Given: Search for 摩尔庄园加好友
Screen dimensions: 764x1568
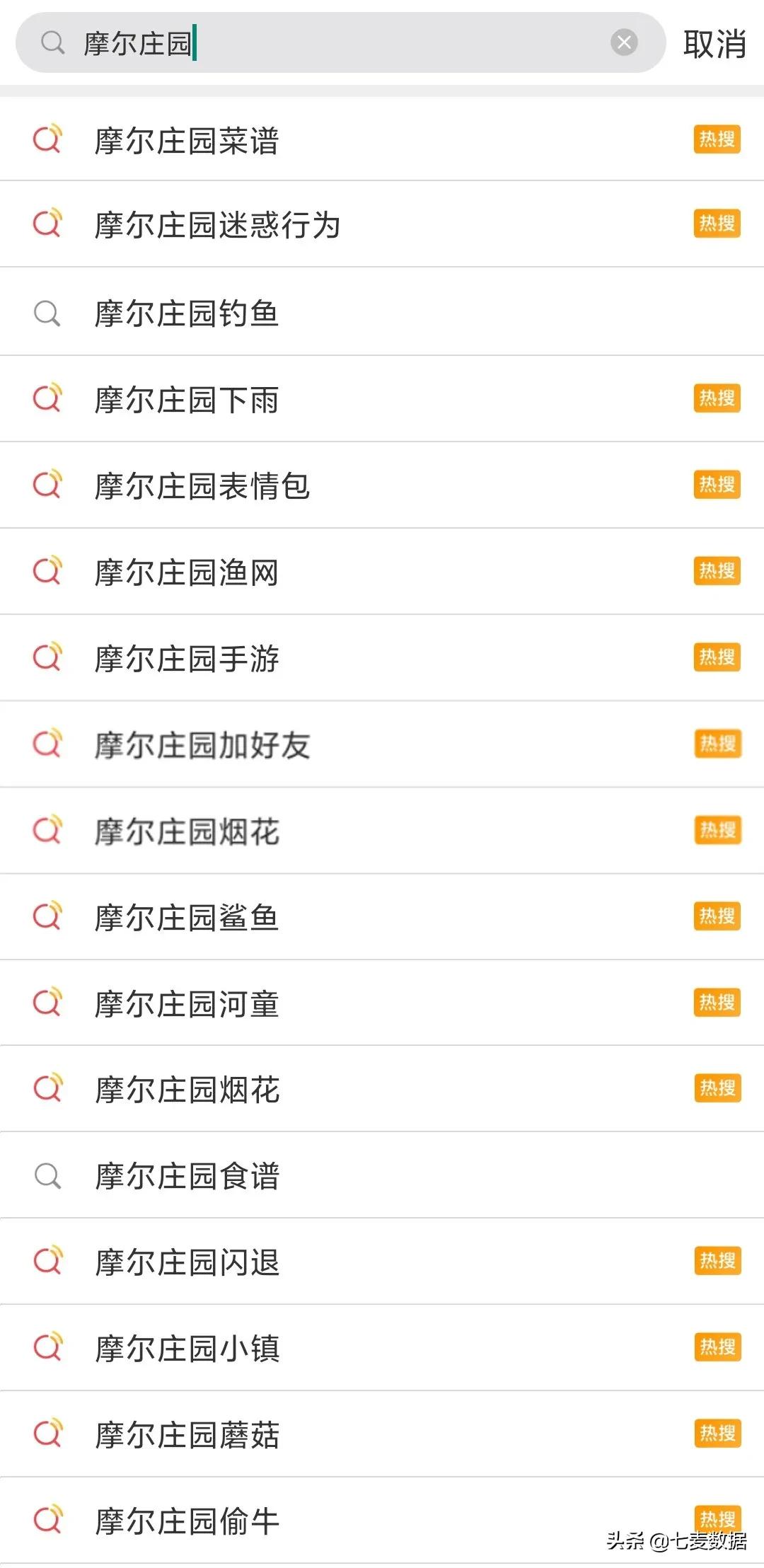Looking at the screenshot, I should point(202,745).
